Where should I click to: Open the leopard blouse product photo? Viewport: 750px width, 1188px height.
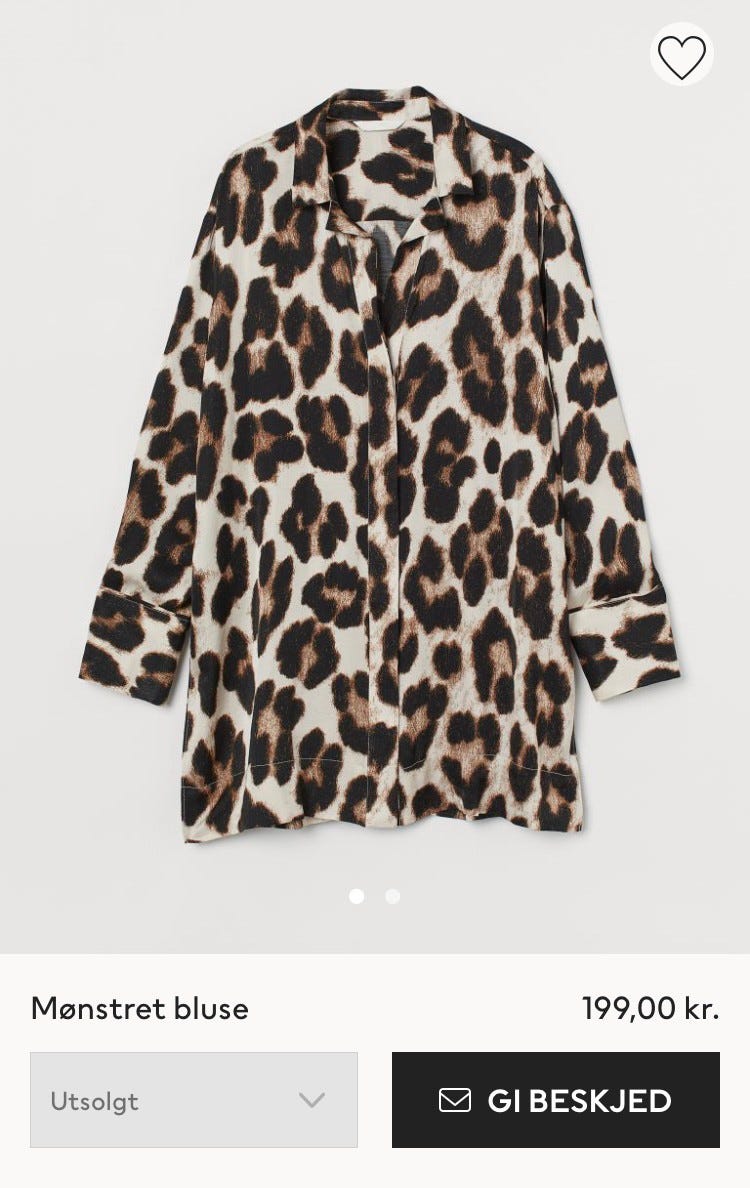click(375, 470)
